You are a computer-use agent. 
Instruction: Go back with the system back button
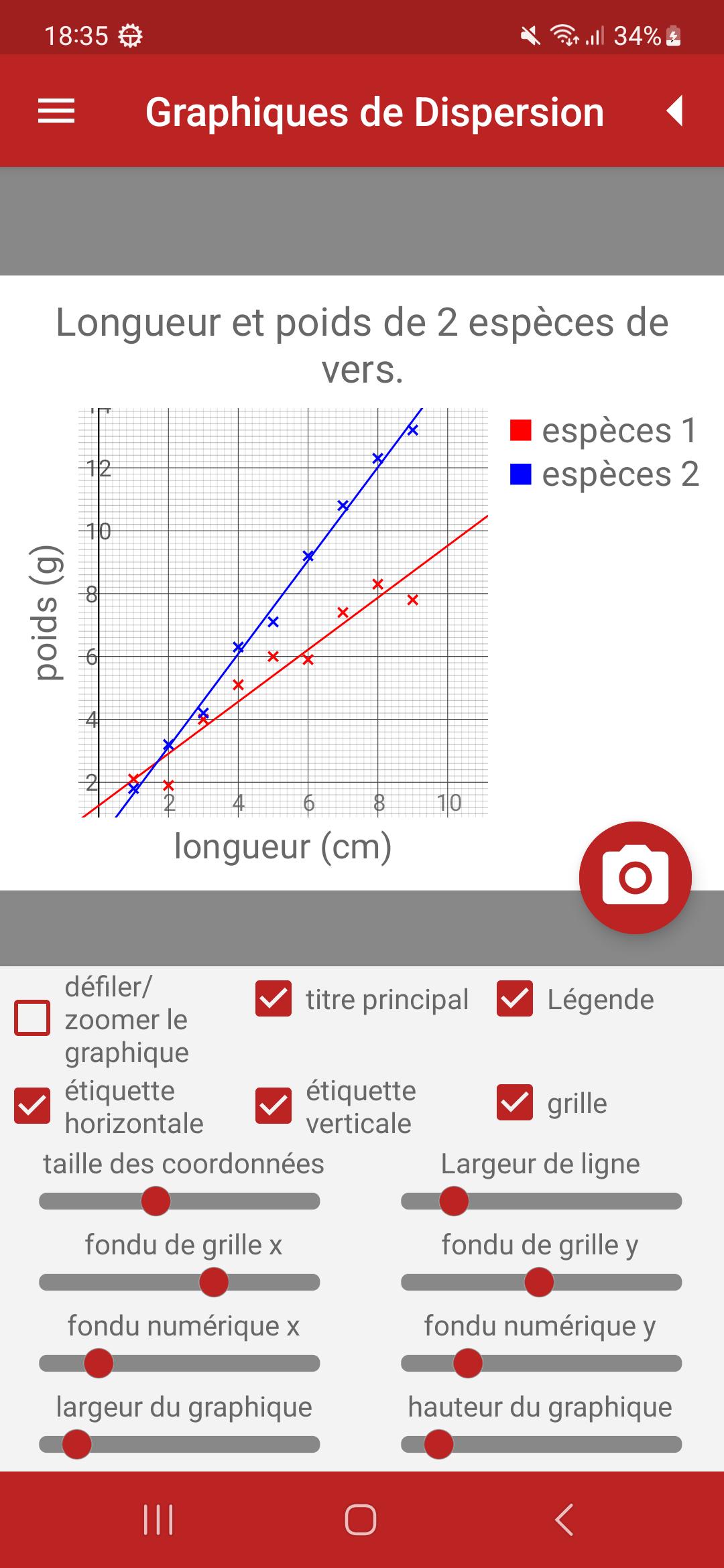[x=564, y=1519]
